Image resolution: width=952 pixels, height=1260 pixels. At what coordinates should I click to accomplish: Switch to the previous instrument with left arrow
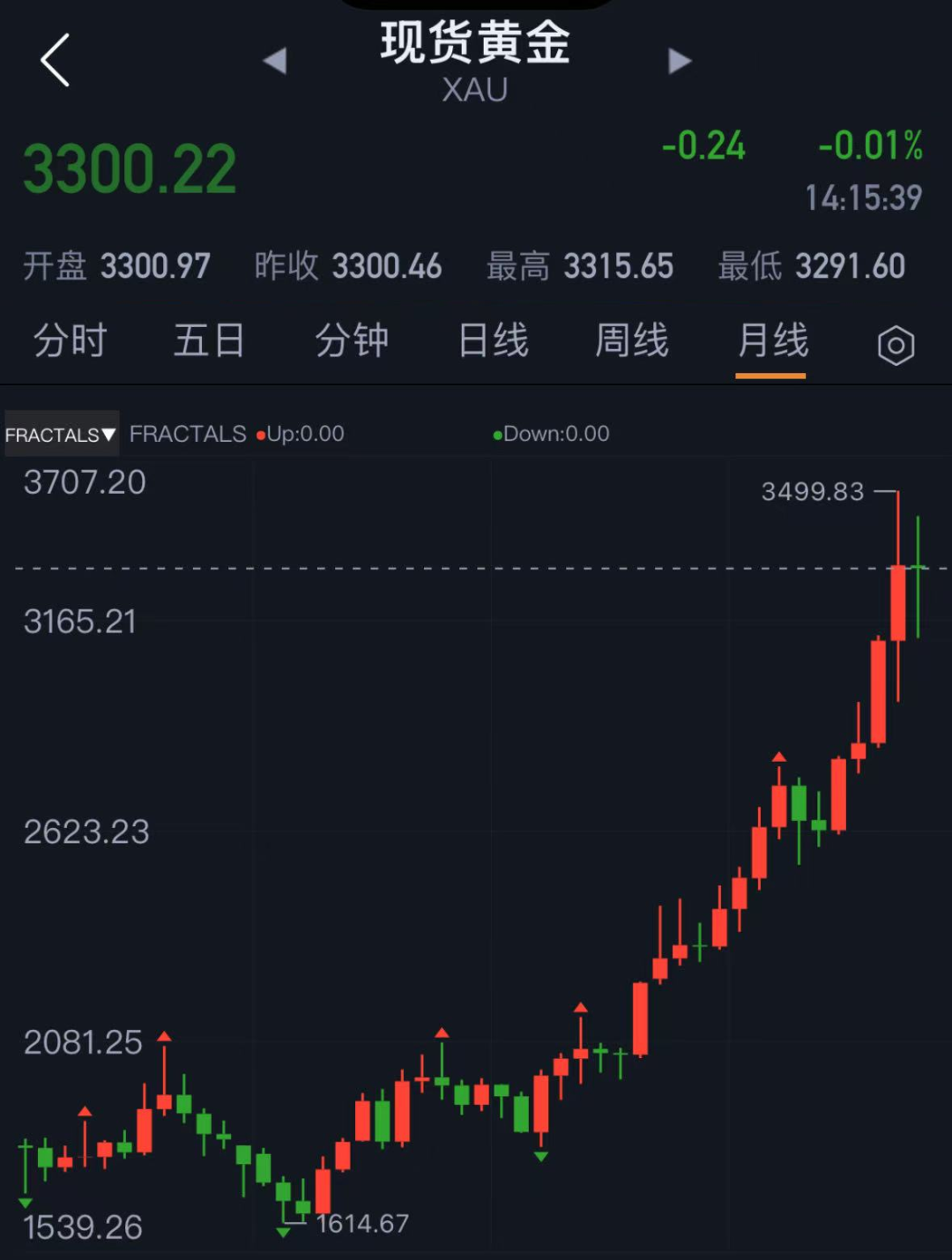pos(275,61)
